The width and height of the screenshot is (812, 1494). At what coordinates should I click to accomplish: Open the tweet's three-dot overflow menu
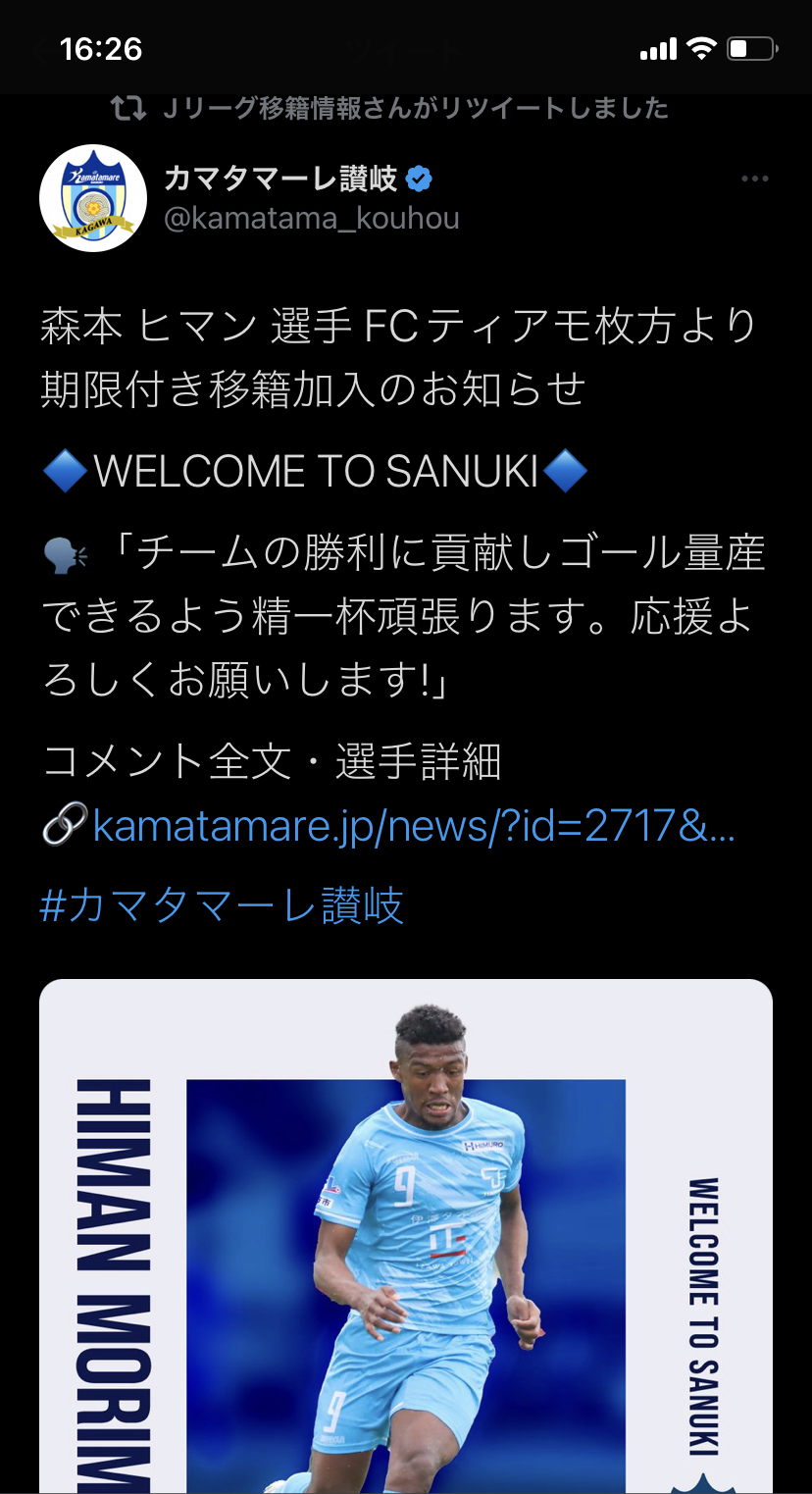754,179
